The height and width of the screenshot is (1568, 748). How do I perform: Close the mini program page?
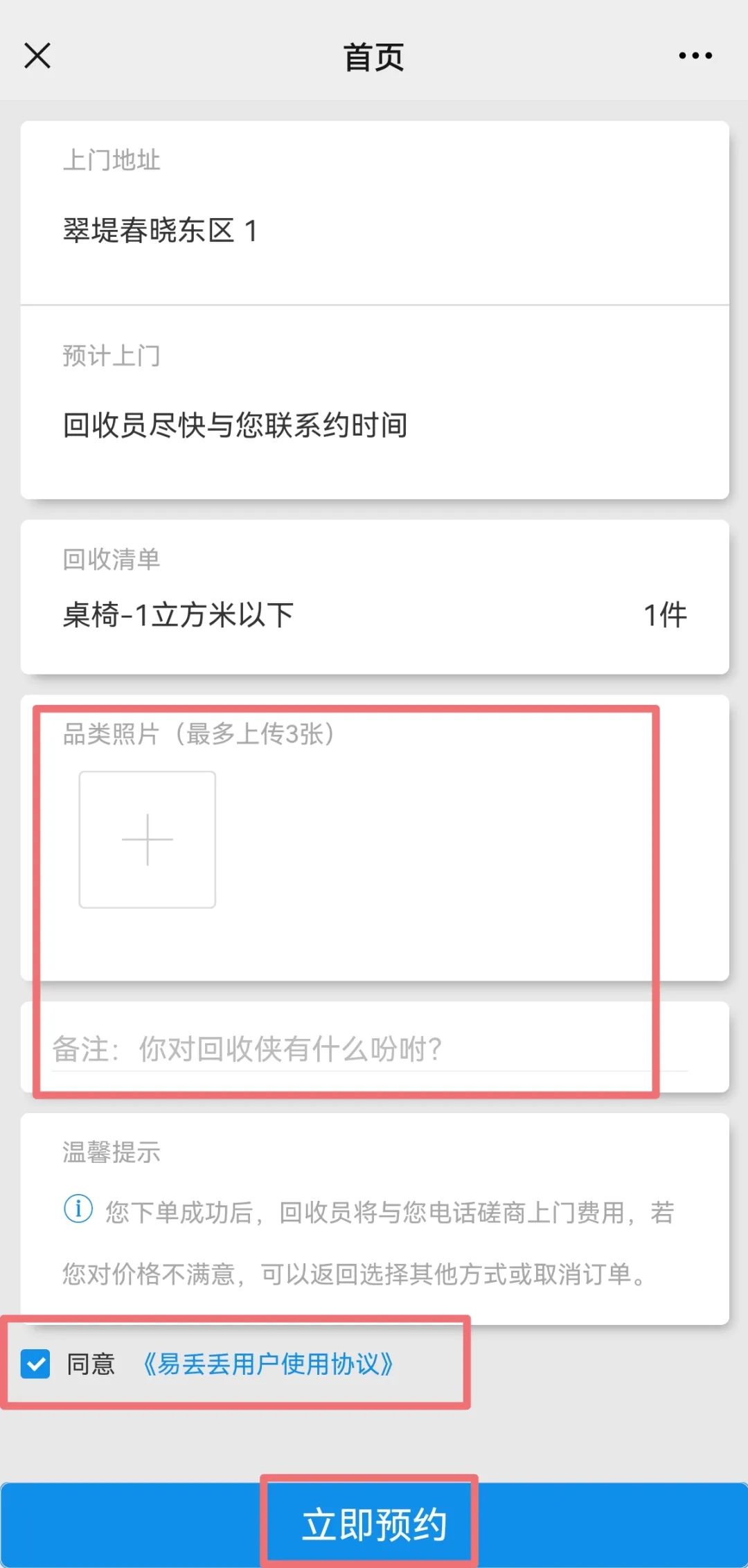[37, 55]
